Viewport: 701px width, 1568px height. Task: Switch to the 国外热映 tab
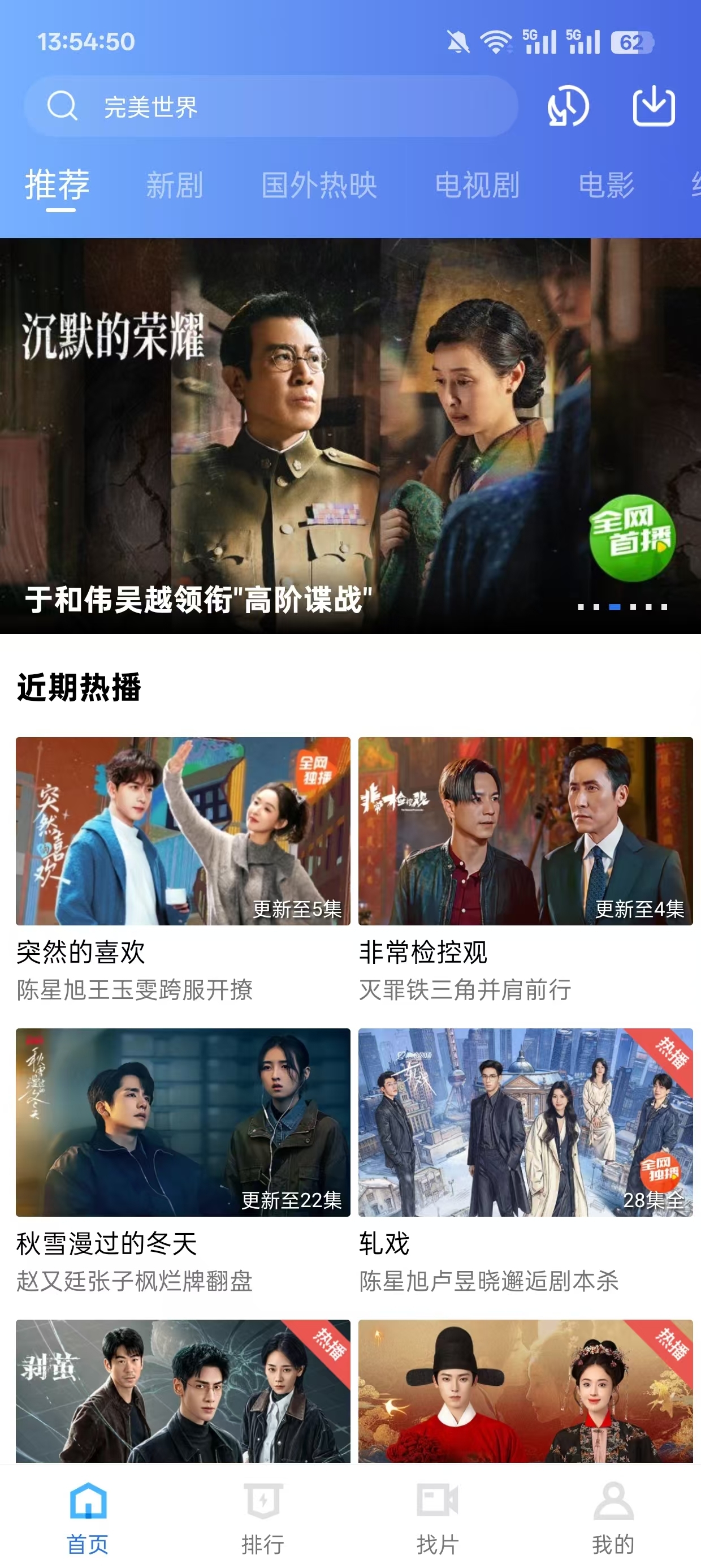[x=319, y=185]
